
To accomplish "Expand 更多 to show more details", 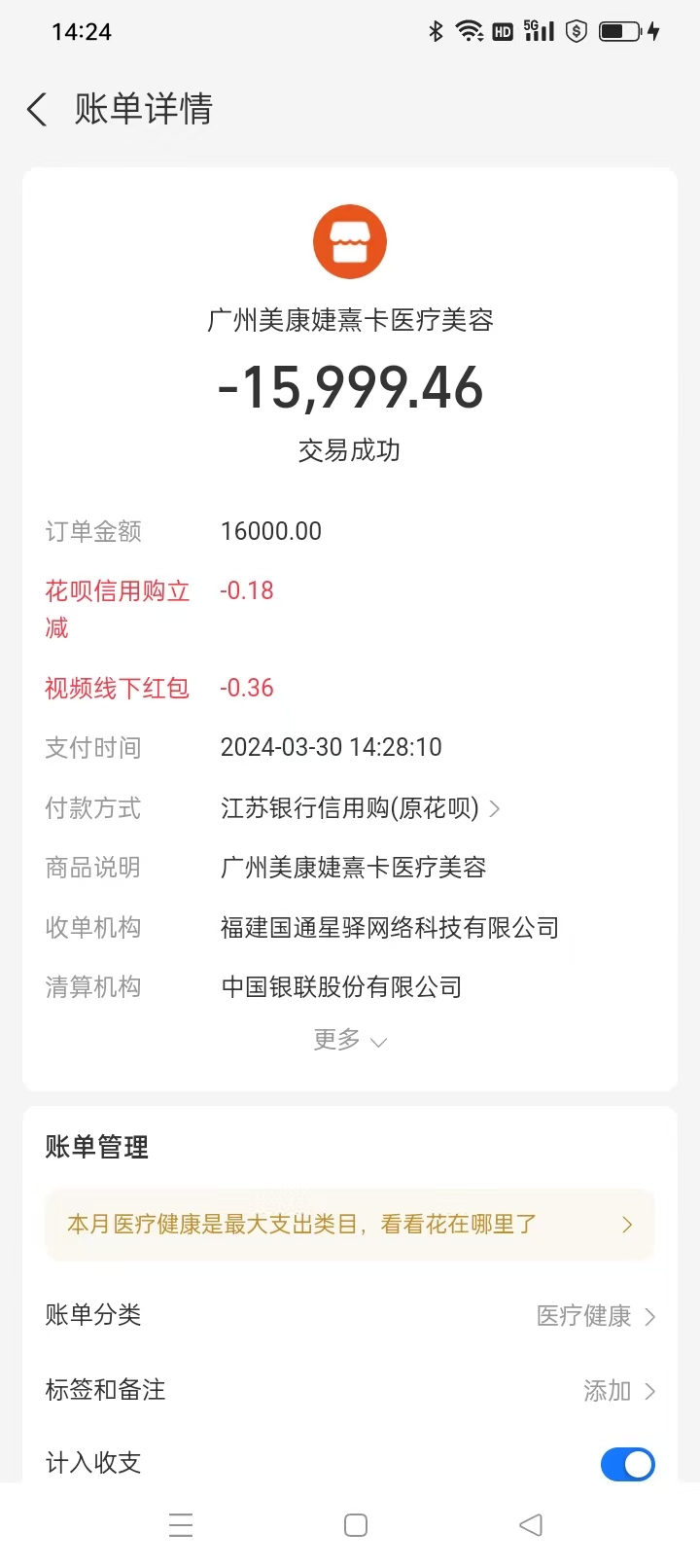I will pyautogui.click(x=350, y=1040).
